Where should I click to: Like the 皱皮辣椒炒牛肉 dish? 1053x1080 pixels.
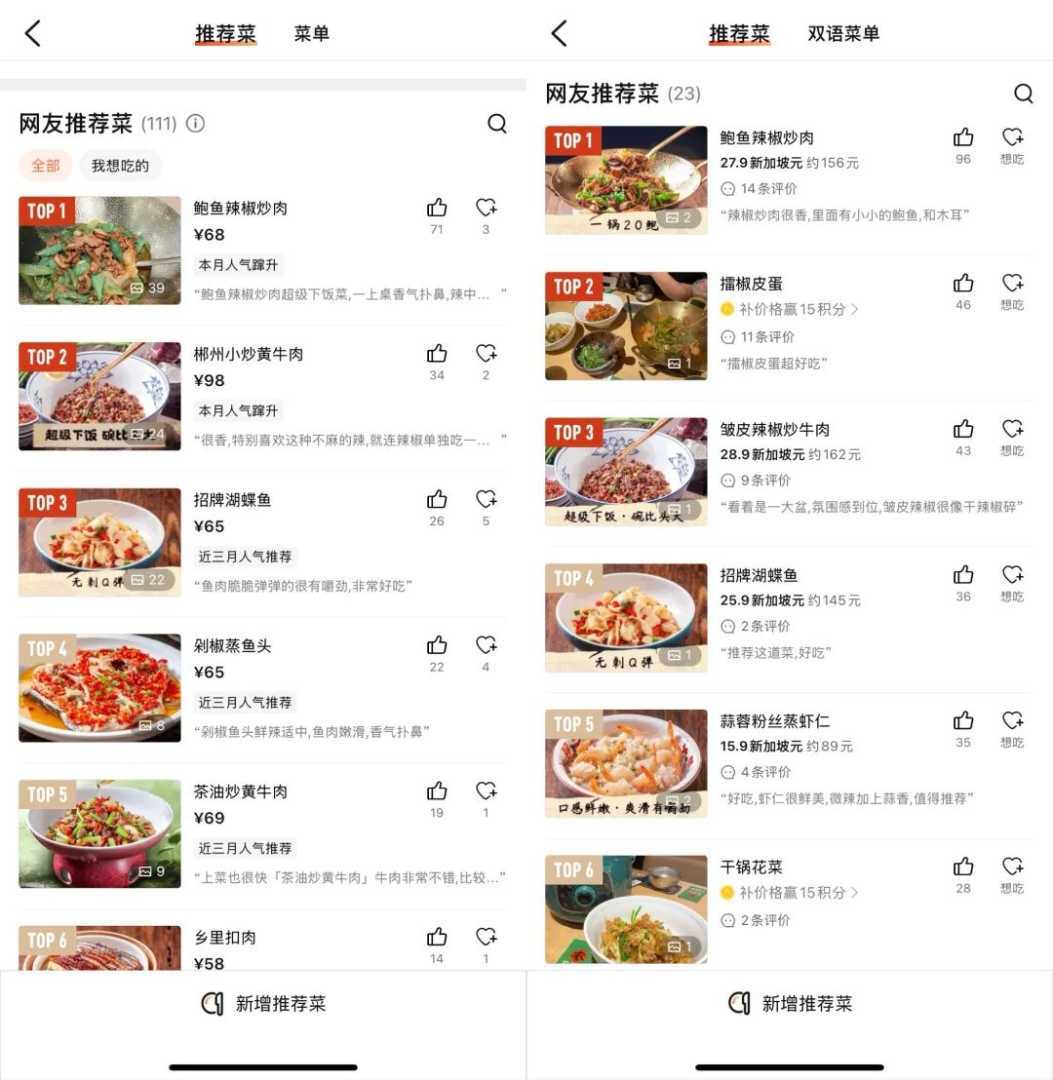(x=963, y=430)
